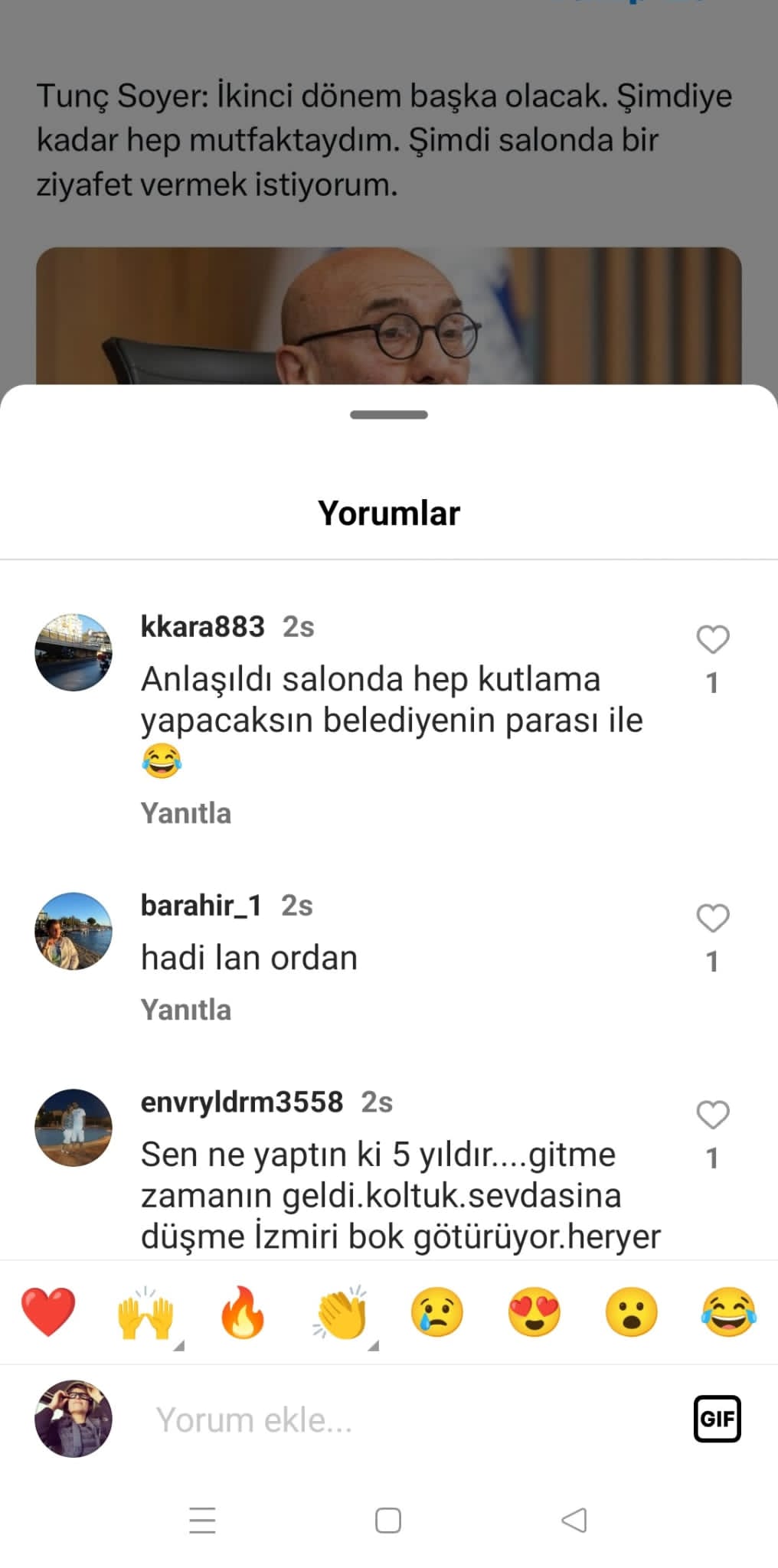Open barahir_1's profile from username
The width and height of the screenshot is (778, 1568).
[201, 905]
